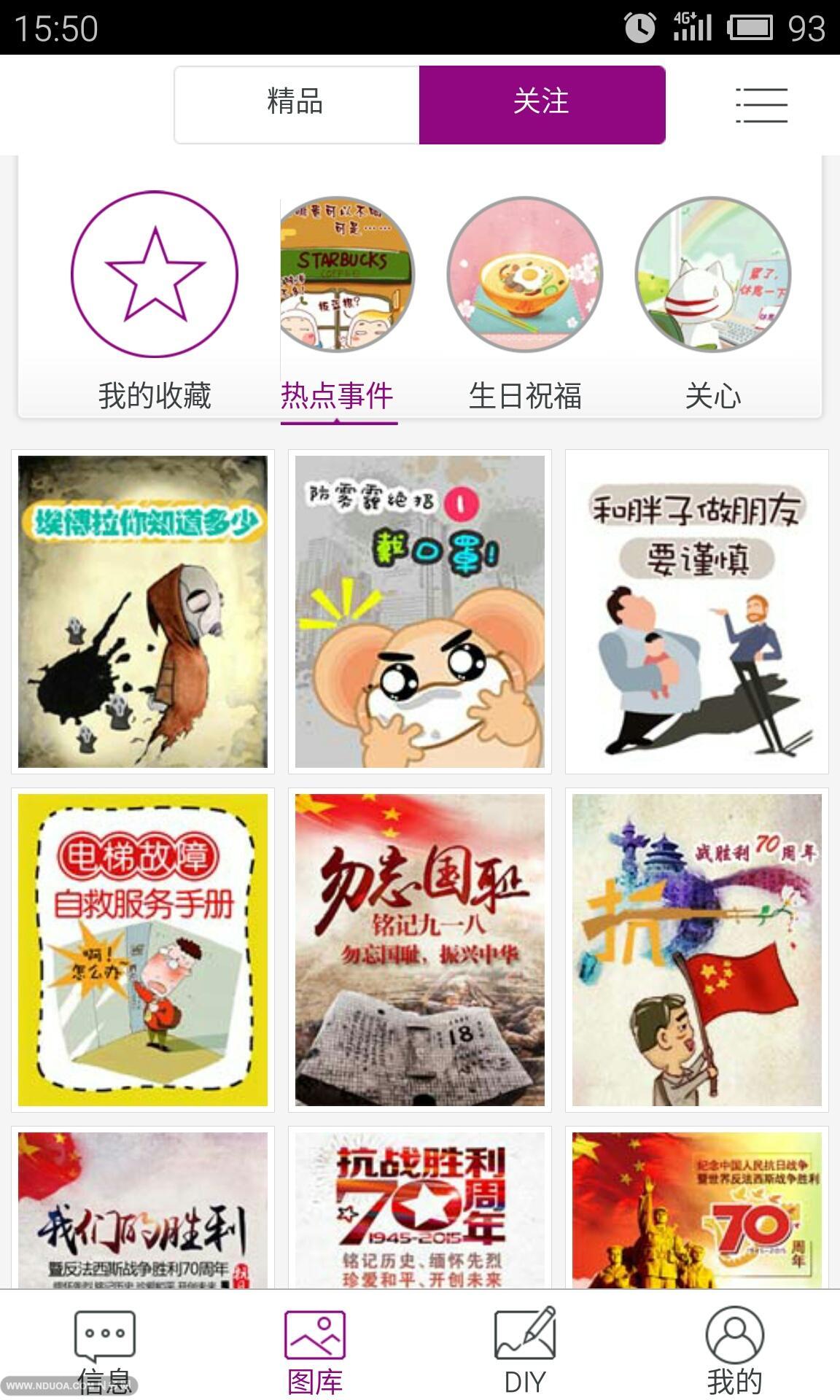This screenshot has width=840, height=1400.
Task: Open the 电梯故障自救服务手册 card
Action: [x=143, y=949]
